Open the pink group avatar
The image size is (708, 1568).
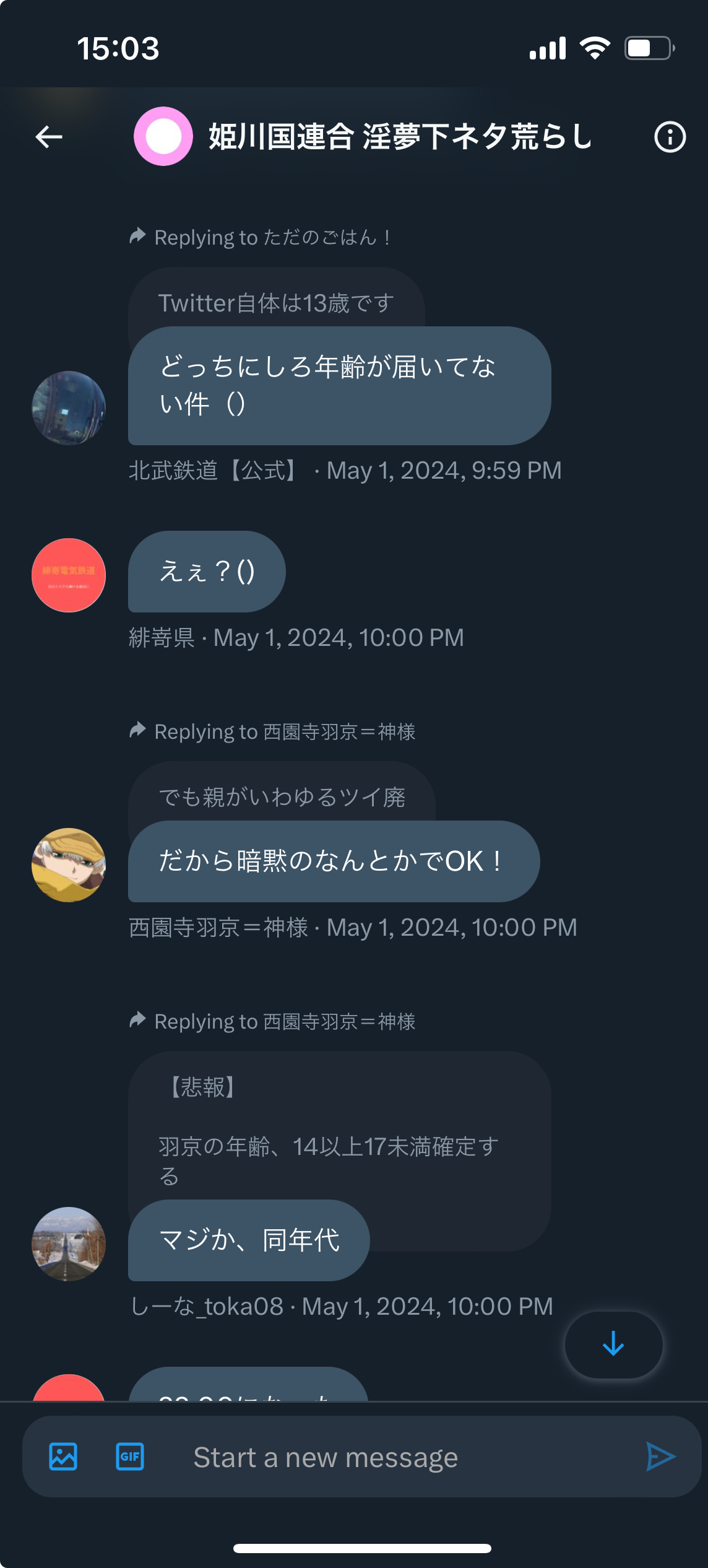click(x=163, y=136)
